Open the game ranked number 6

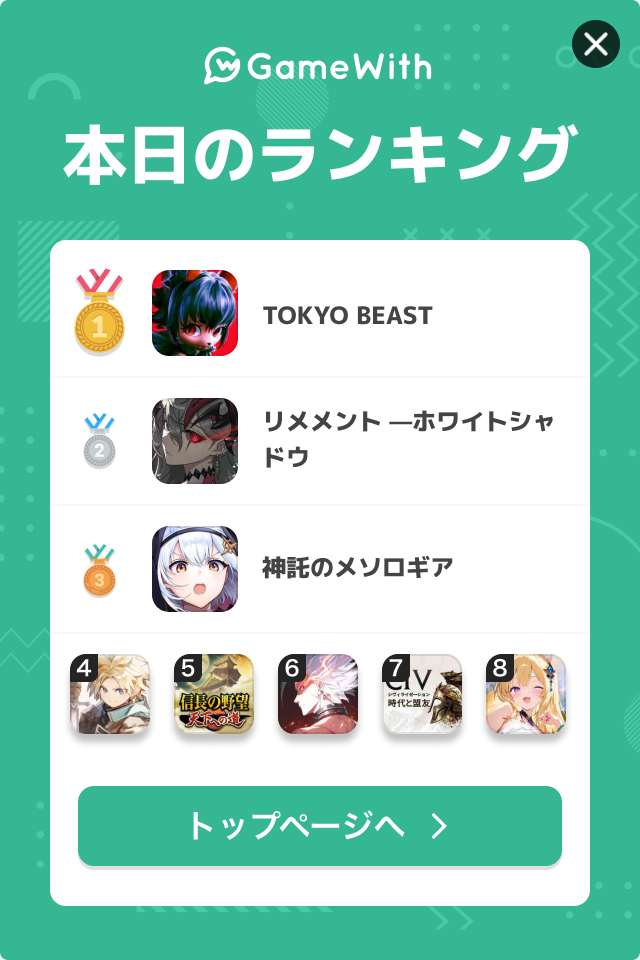click(318, 695)
